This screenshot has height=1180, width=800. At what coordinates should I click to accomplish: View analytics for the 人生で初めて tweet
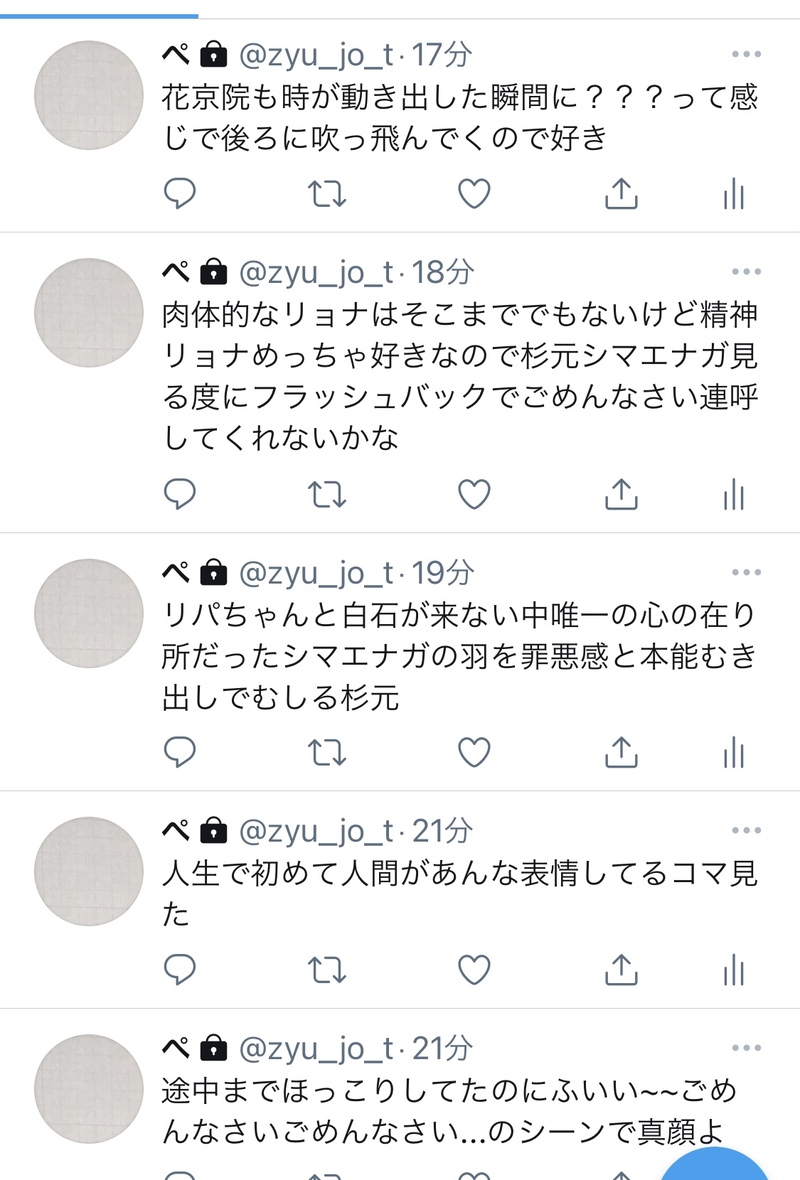tap(735, 968)
